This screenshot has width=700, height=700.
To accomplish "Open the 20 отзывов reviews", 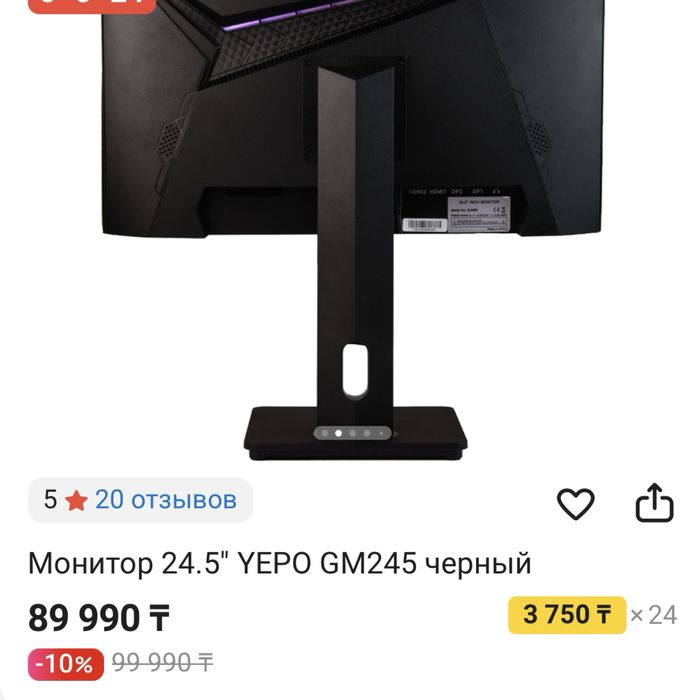I will pyautogui.click(x=166, y=500).
